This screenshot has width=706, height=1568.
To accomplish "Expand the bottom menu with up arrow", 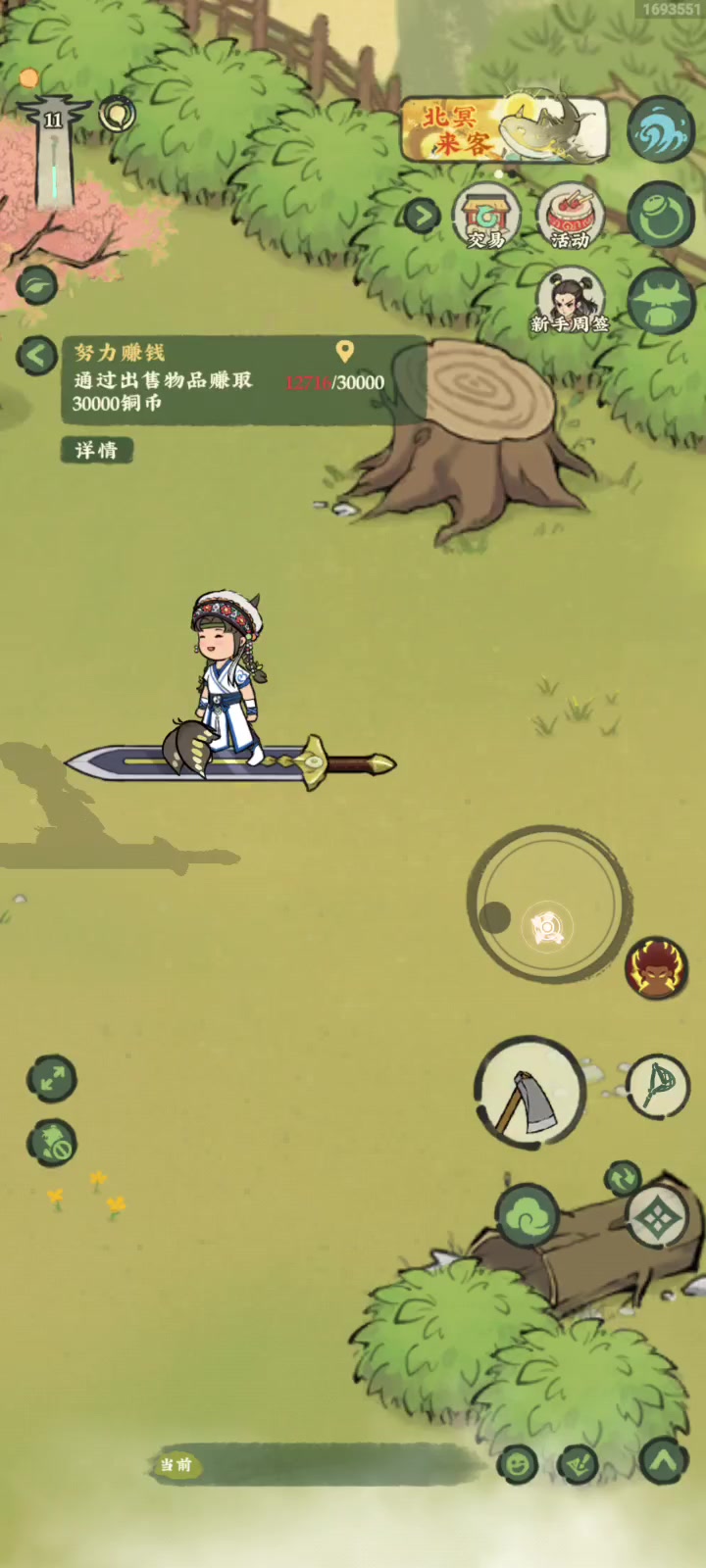I will 664,1462.
